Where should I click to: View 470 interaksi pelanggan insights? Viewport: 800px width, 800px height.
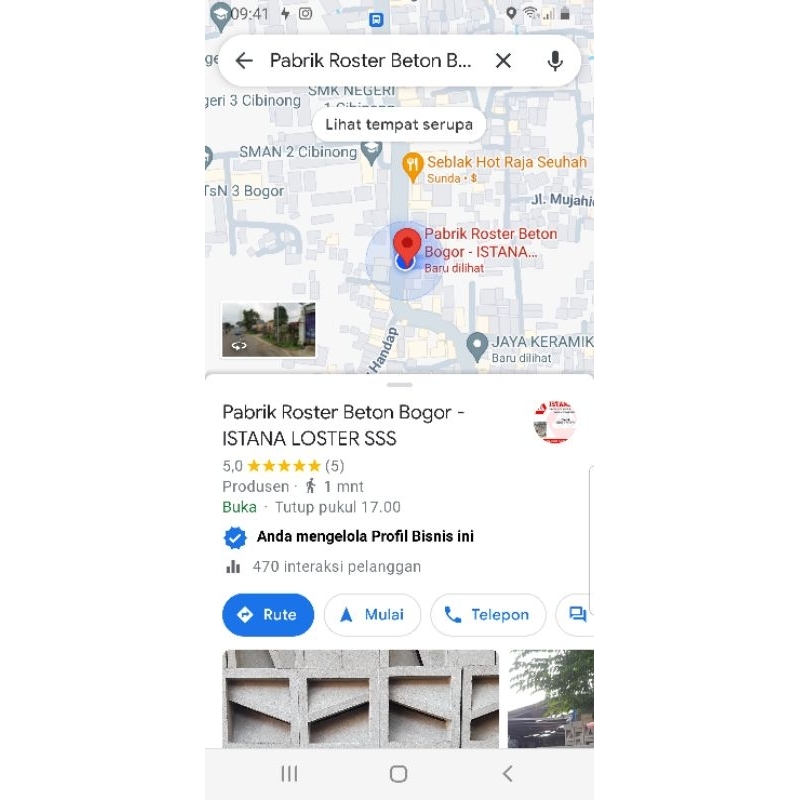335,566
